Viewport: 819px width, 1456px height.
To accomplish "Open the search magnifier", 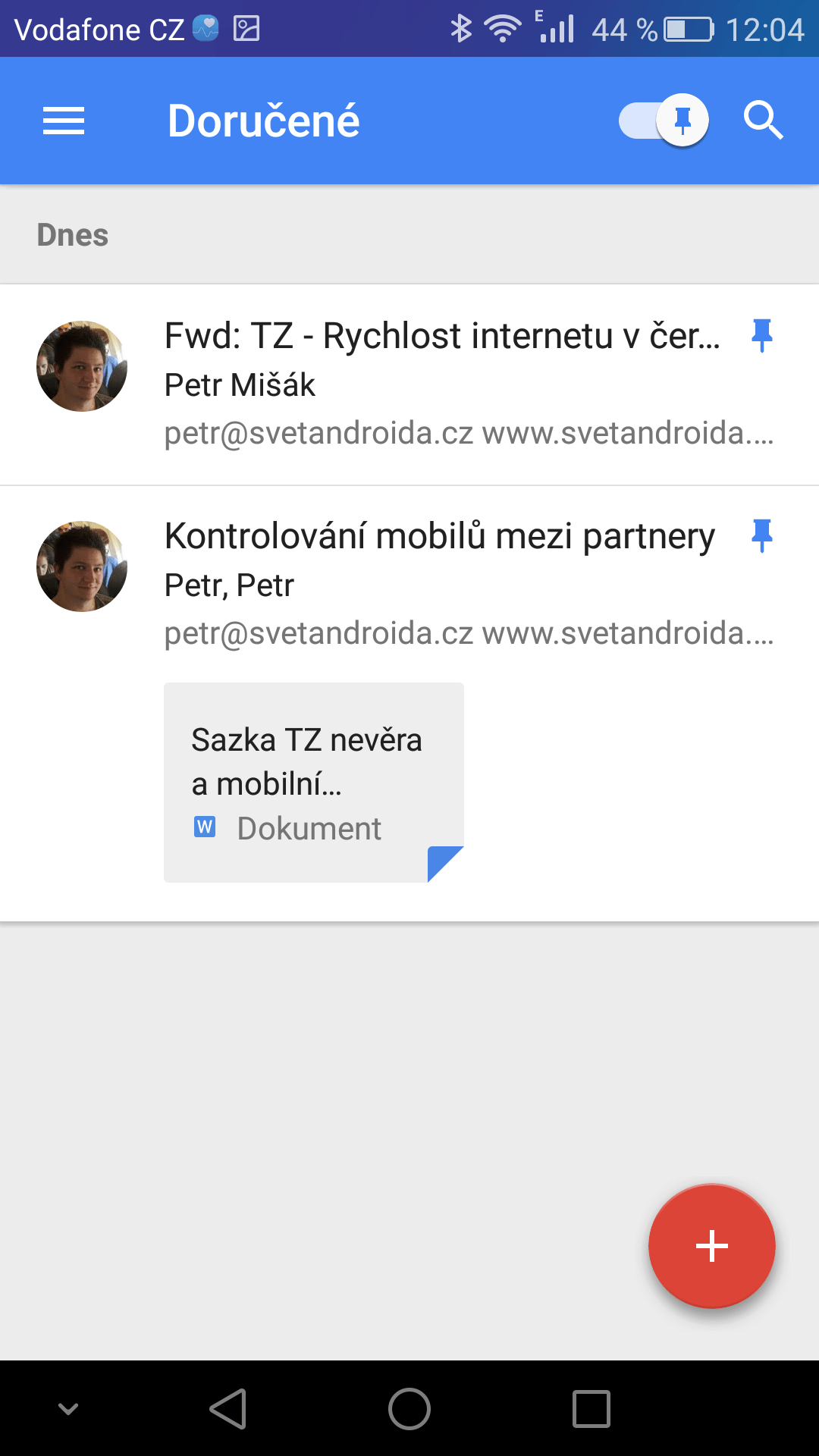I will click(763, 121).
